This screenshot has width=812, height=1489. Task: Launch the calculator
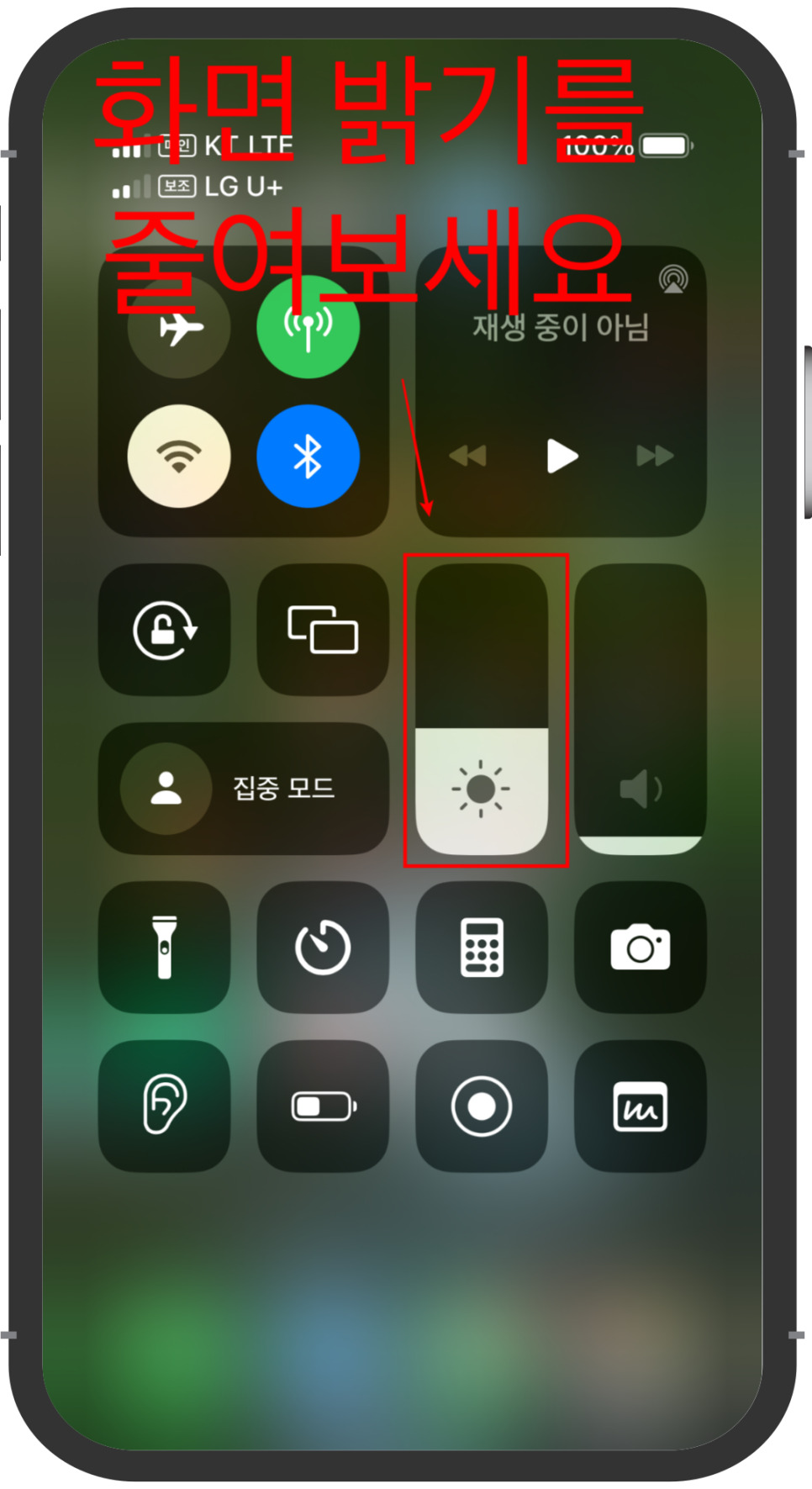click(482, 948)
